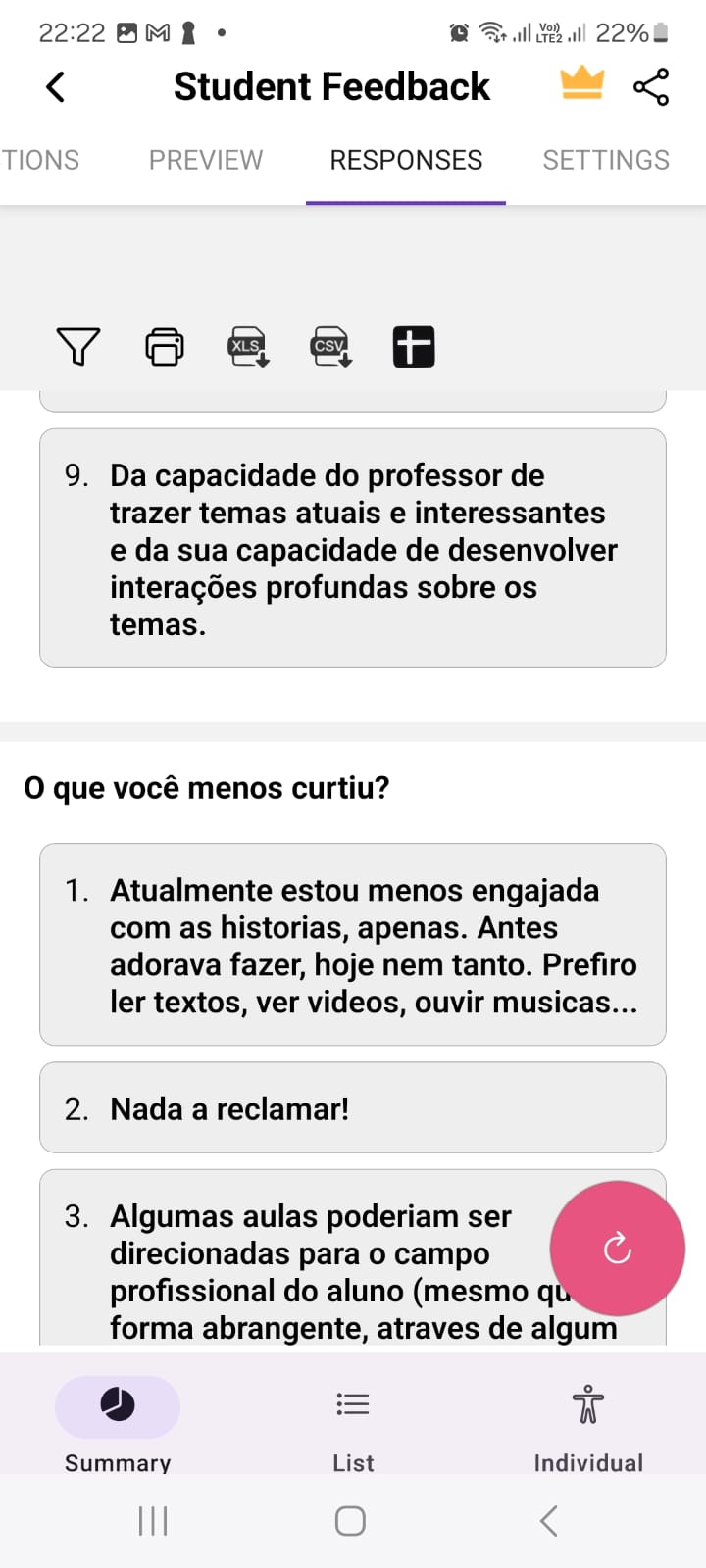
Task: Go back from Student Feedback
Action: [56, 86]
